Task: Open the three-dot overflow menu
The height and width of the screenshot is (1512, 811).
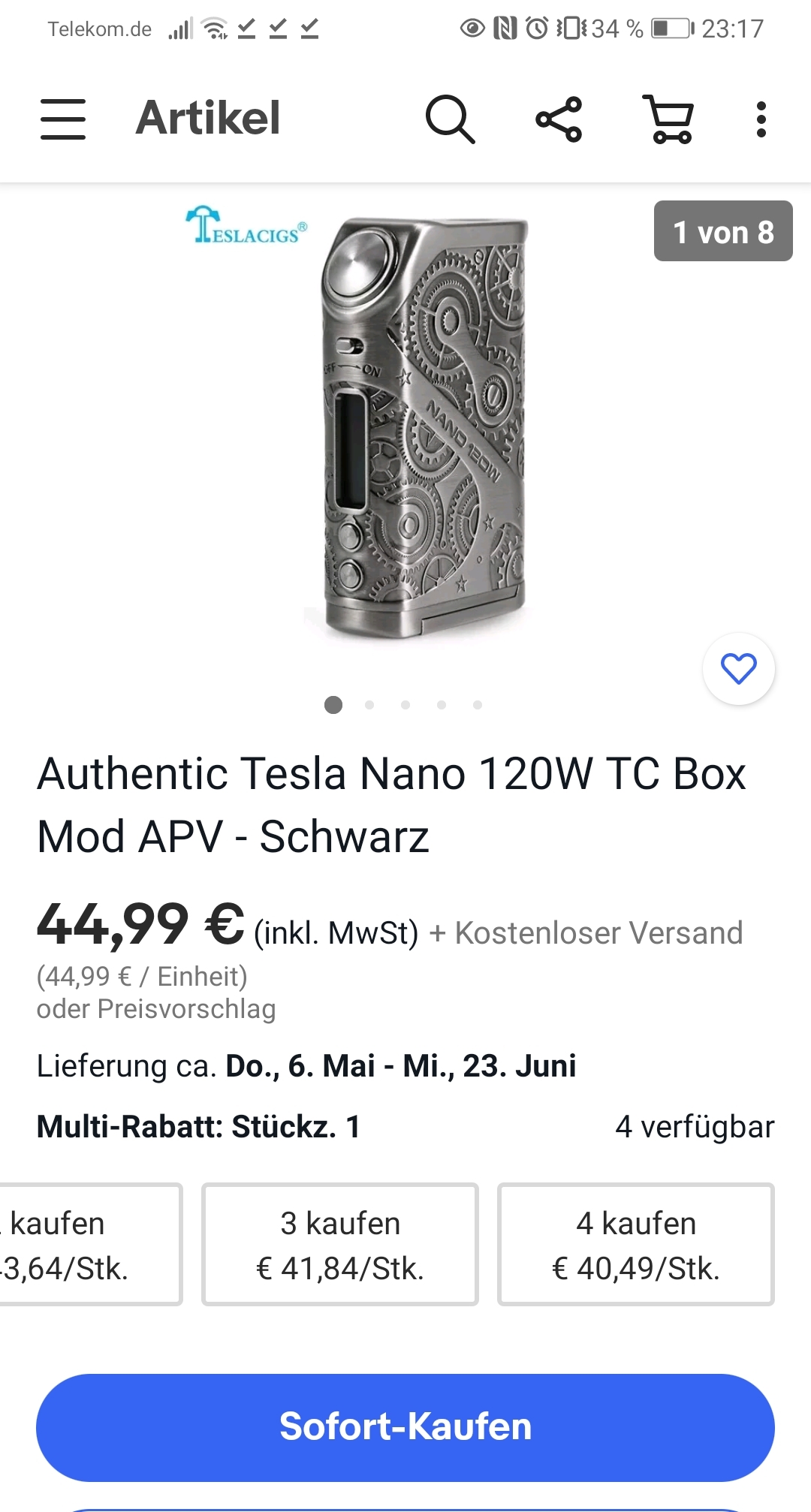Action: tap(761, 119)
